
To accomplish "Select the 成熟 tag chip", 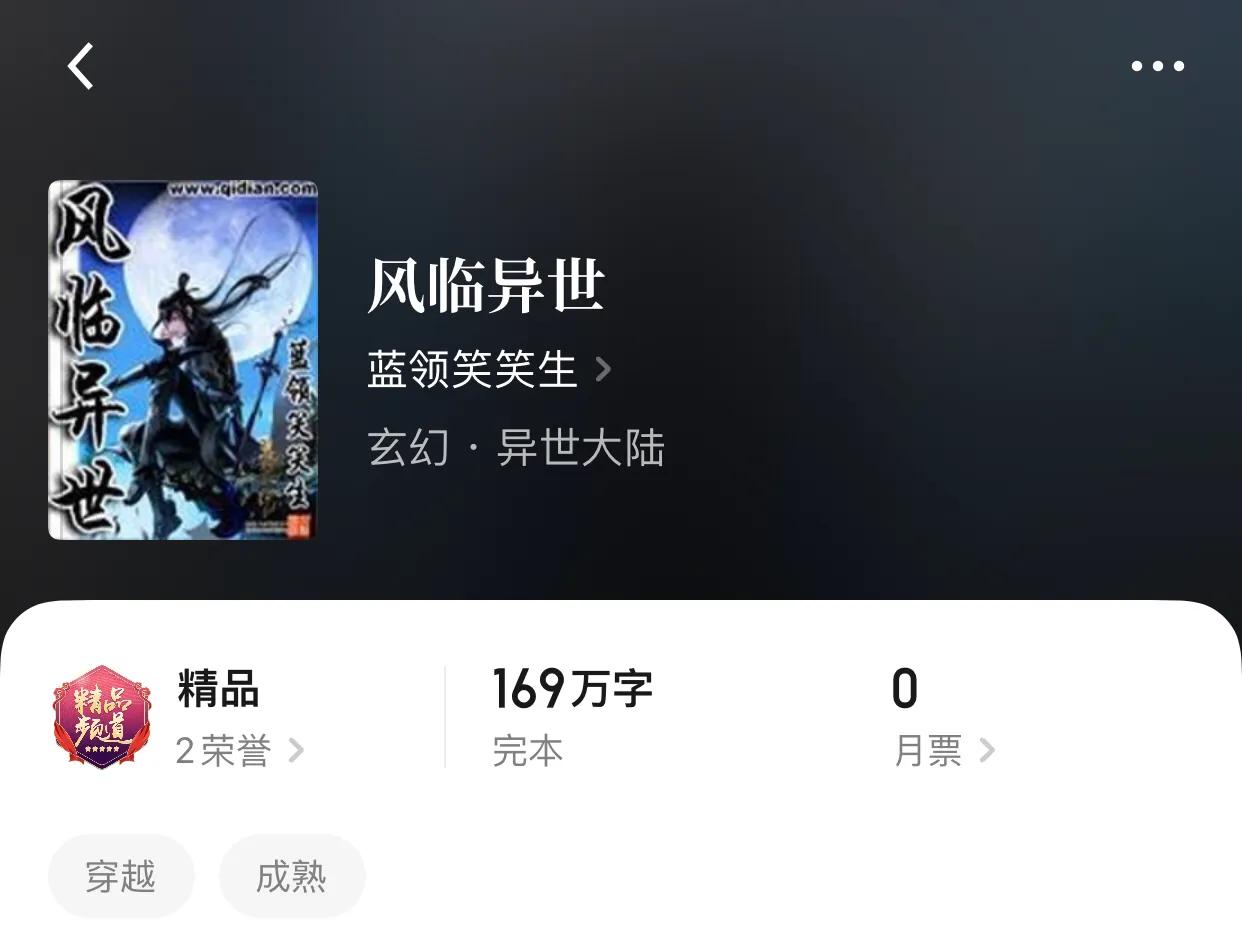I will click(x=291, y=877).
